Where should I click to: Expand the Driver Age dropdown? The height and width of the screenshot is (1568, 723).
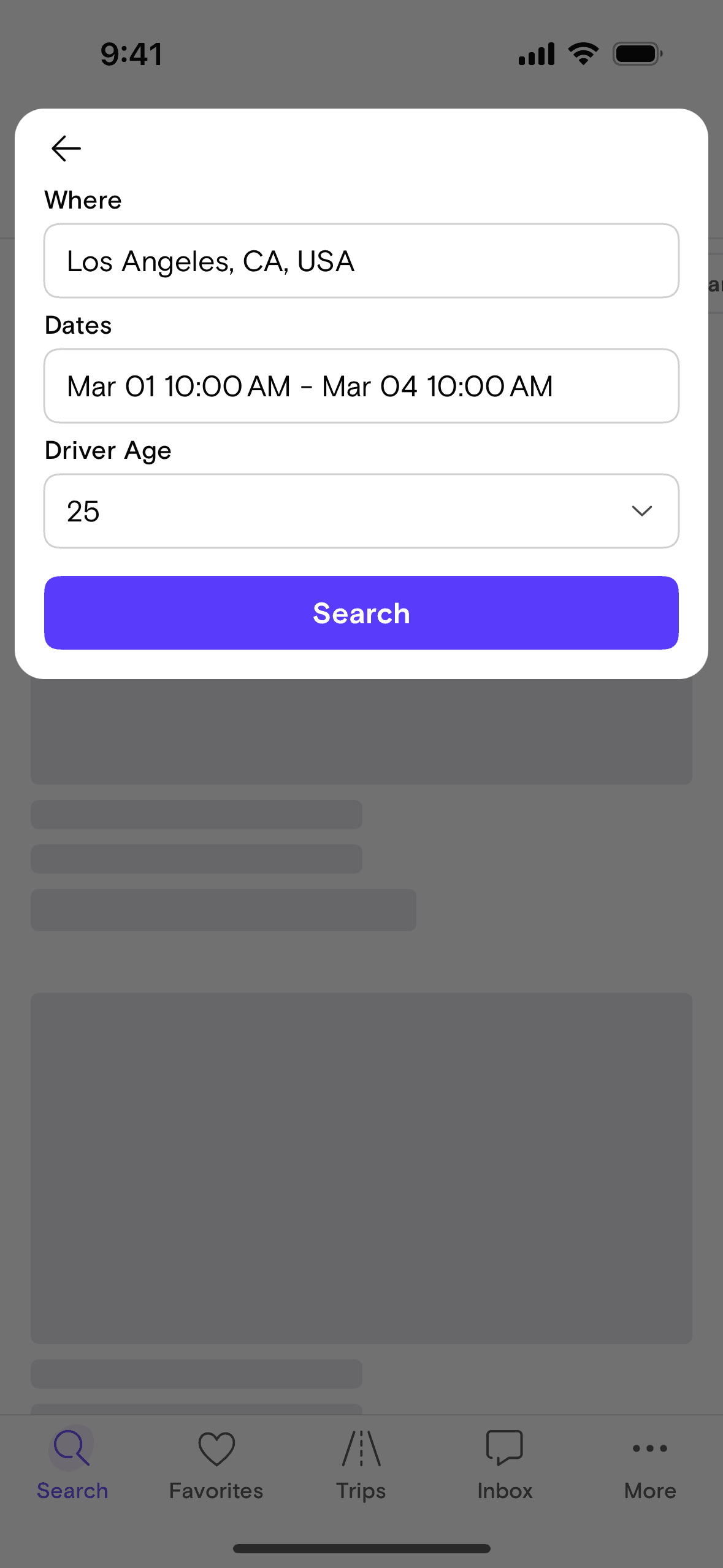click(x=361, y=511)
